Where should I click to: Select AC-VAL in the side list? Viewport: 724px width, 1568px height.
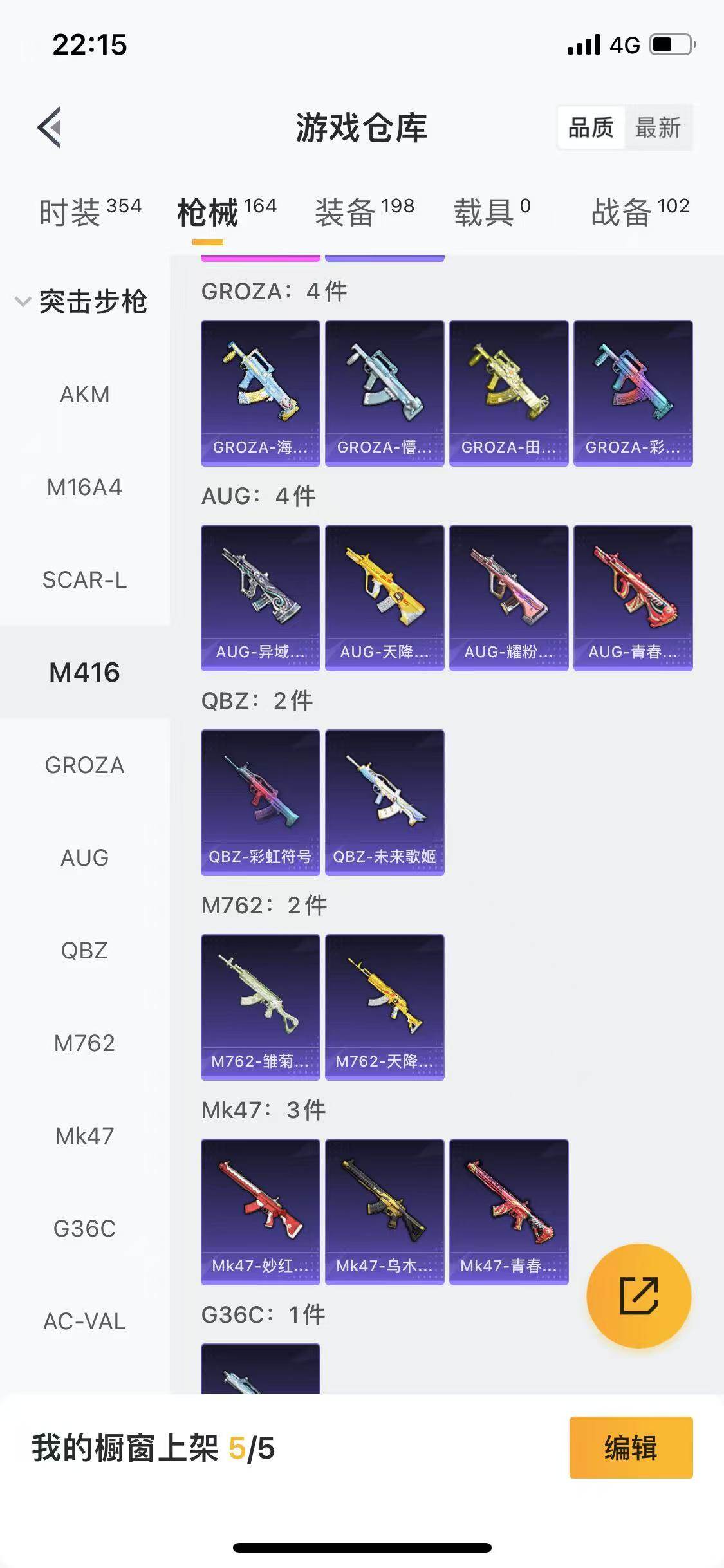[84, 1321]
